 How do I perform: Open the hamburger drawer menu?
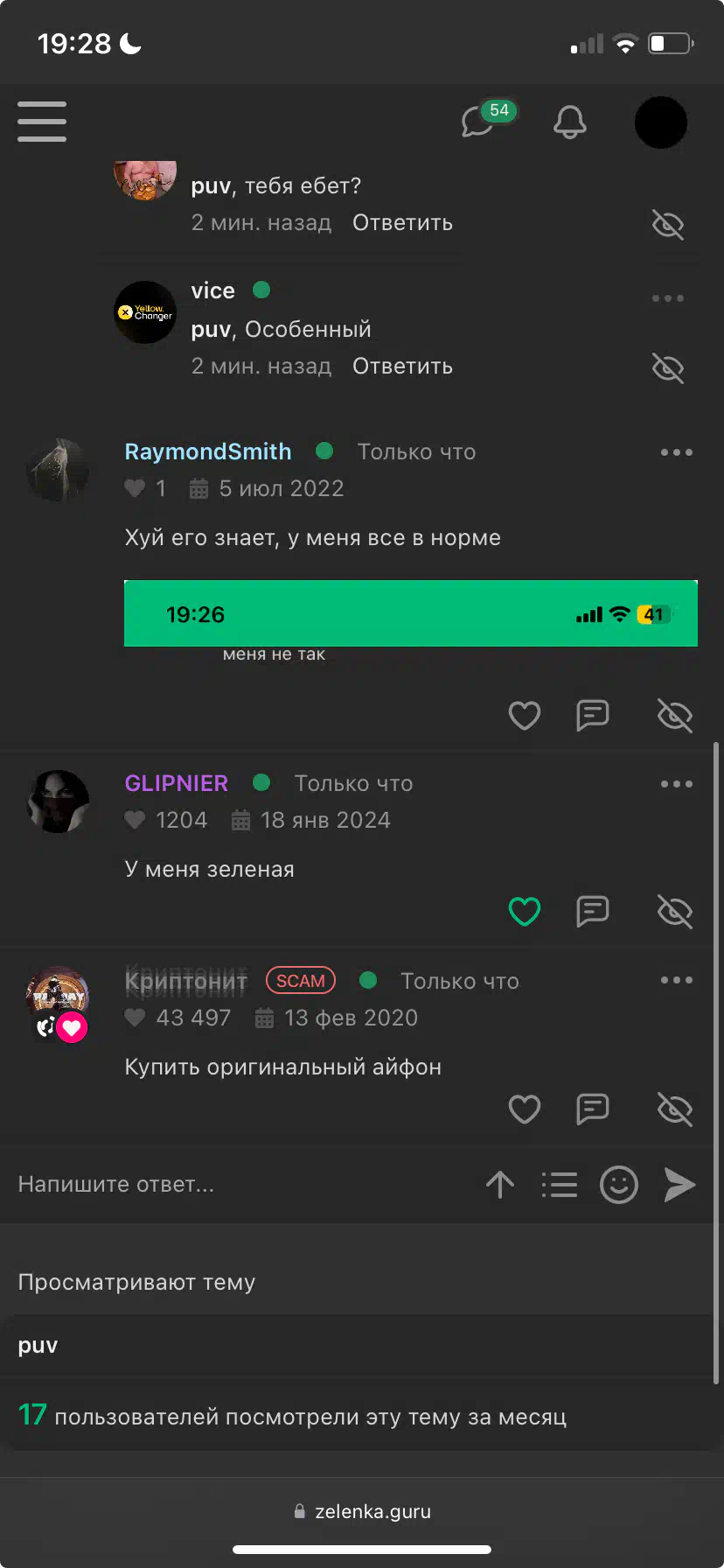click(42, 122)
